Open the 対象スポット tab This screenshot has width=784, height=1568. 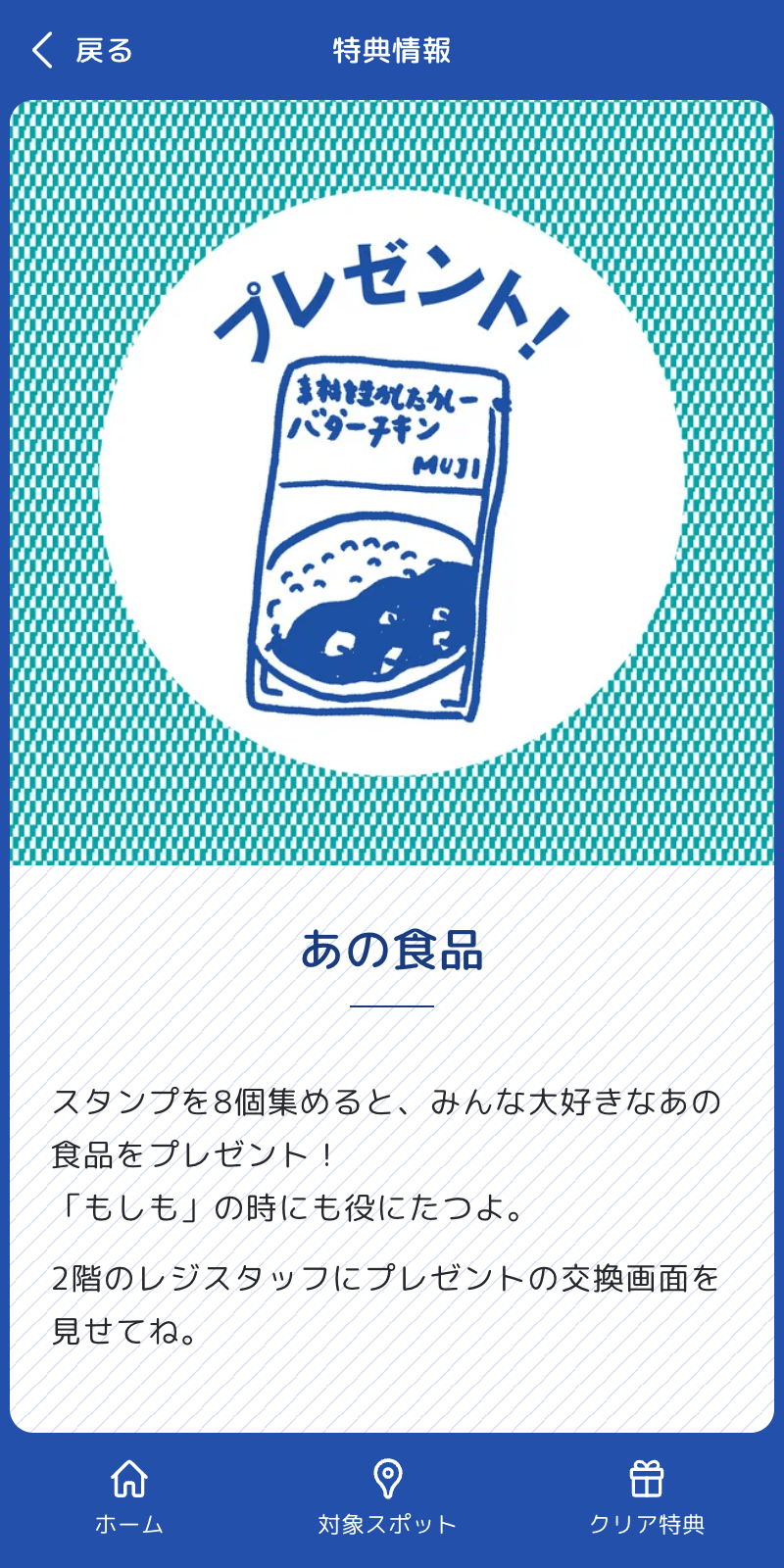pyautogui.click(x=388, y=1497)
